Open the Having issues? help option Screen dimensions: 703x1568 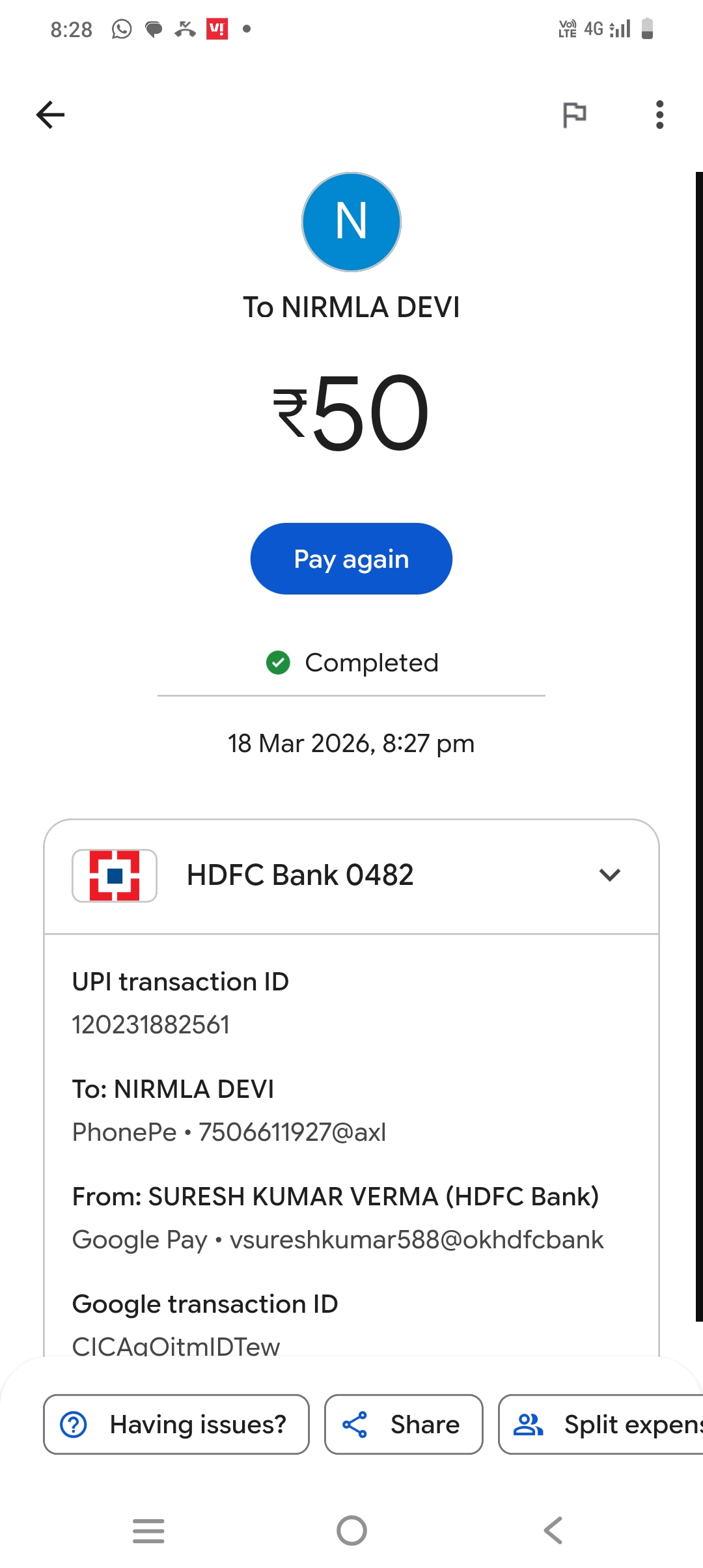coord(176,1424)
